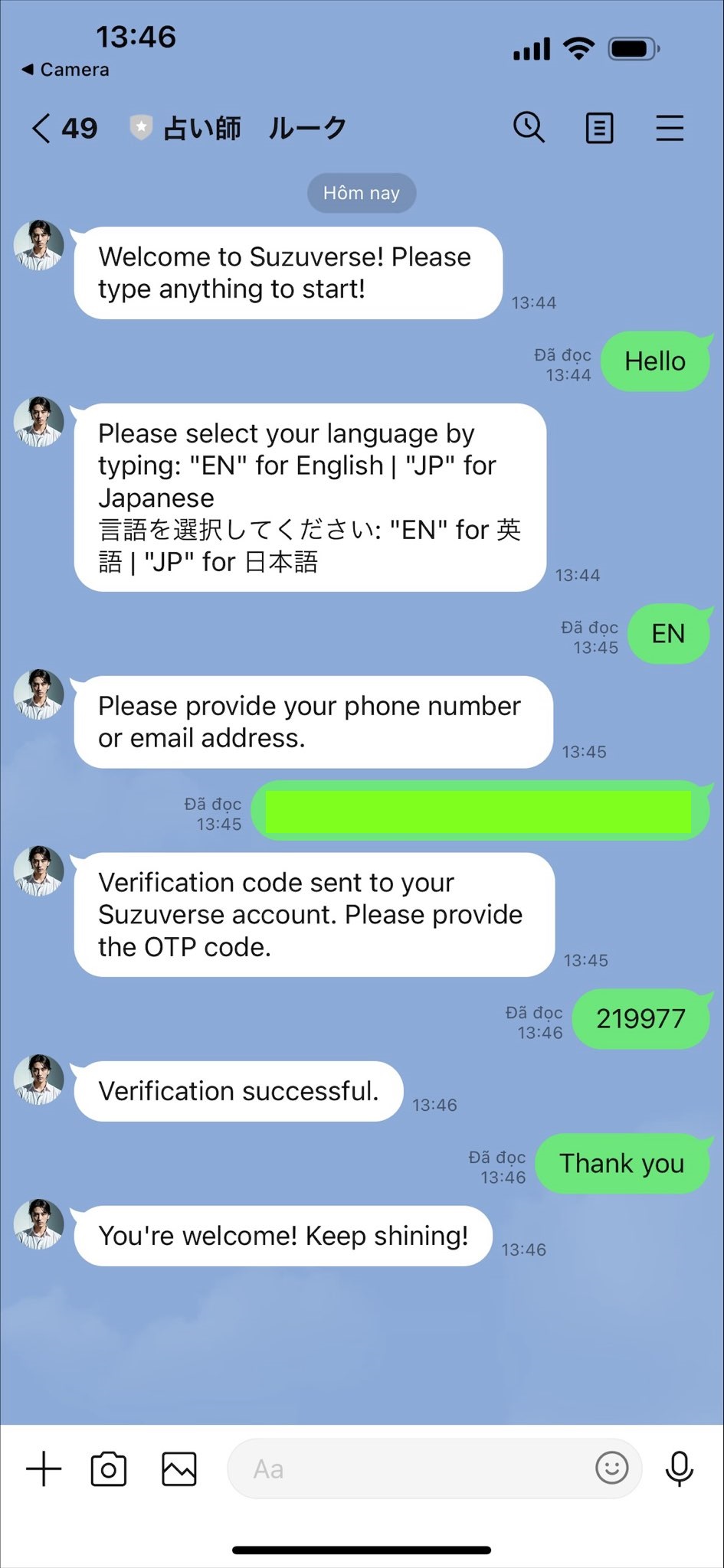View profile picture beside the Welcome to Suzuverse message
This screenshot has height=1568, width=724.
click(x=39, y=245)
